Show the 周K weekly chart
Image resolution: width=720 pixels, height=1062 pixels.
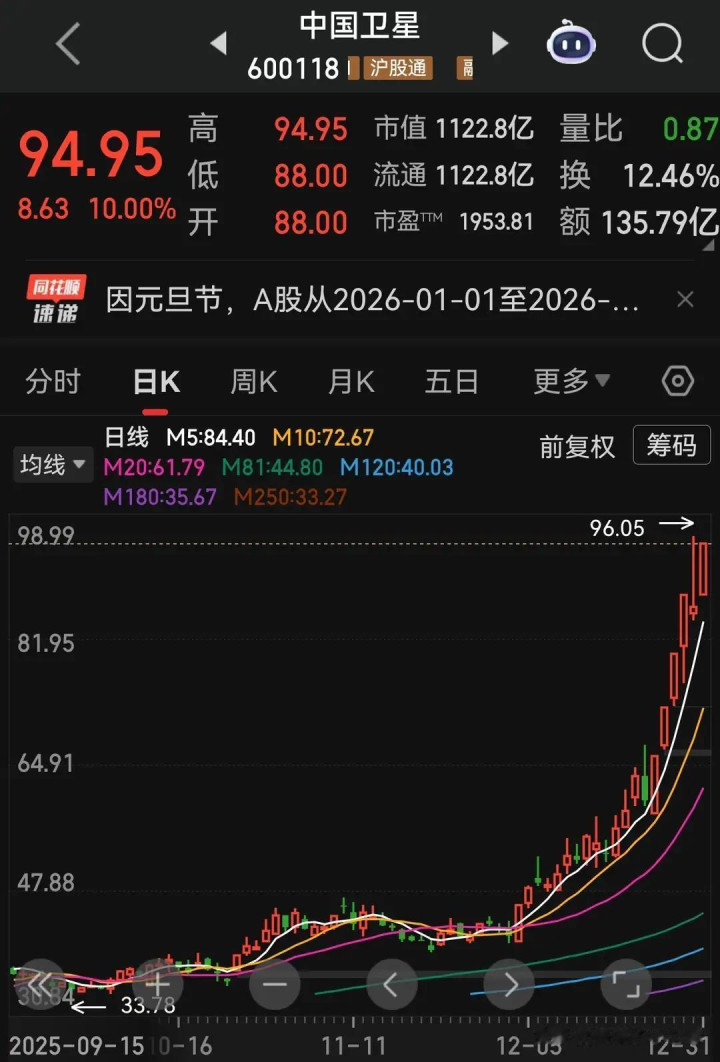tap(253, 381)
